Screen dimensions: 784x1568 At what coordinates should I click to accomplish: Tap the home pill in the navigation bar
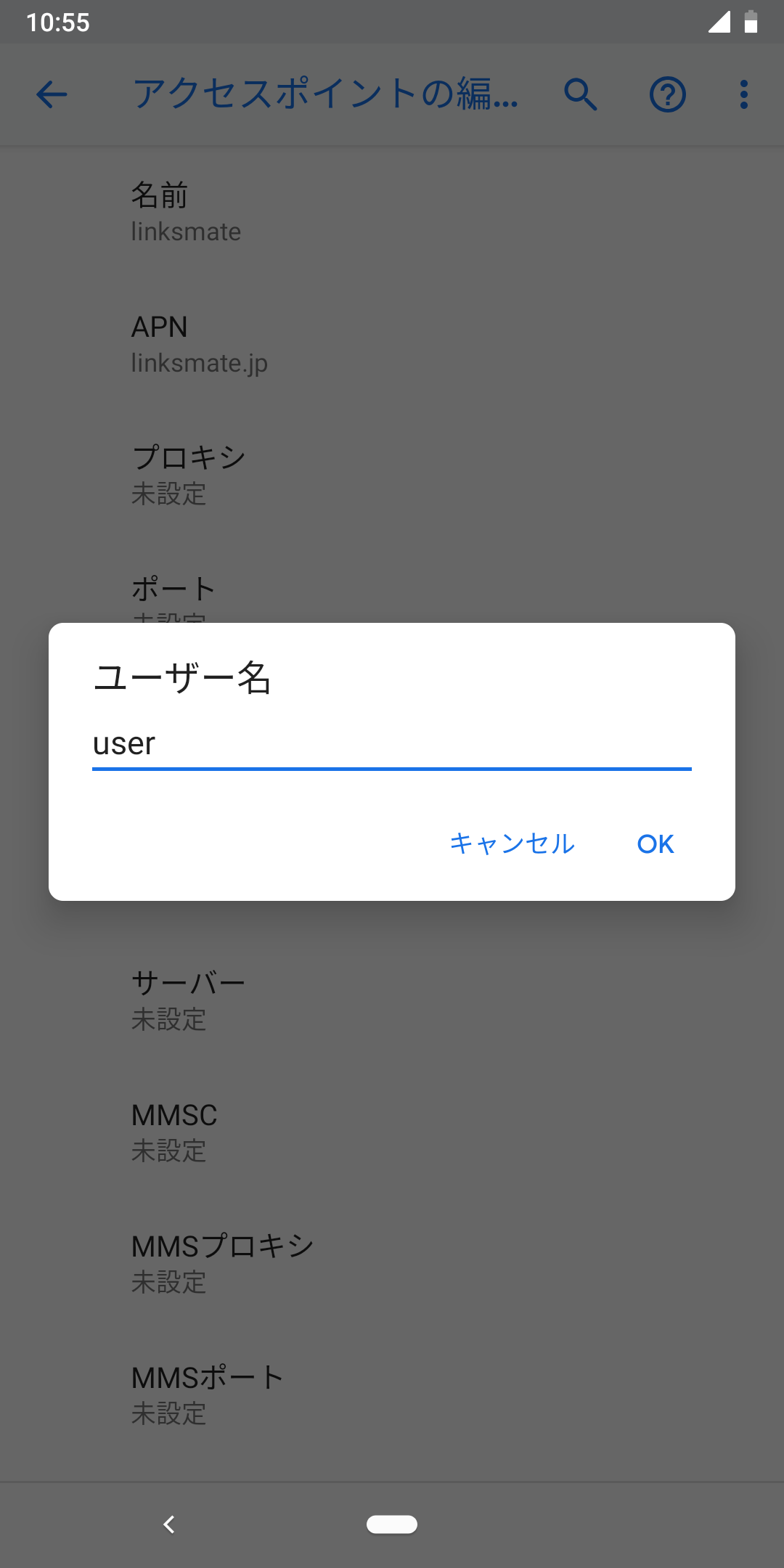(x=392, y=1524)
